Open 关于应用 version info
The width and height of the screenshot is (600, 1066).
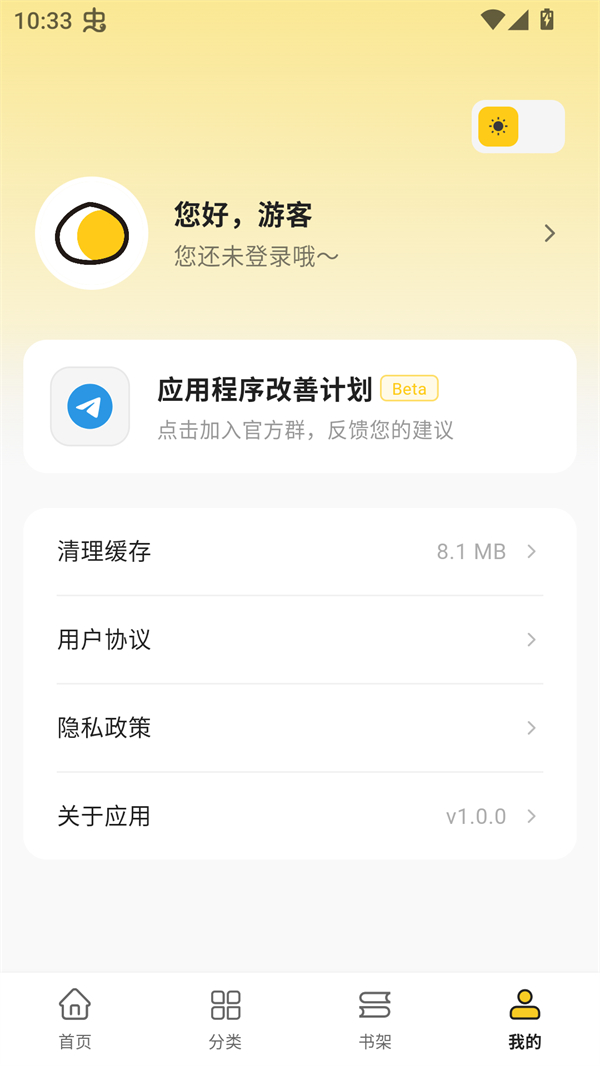click(300, 816)
